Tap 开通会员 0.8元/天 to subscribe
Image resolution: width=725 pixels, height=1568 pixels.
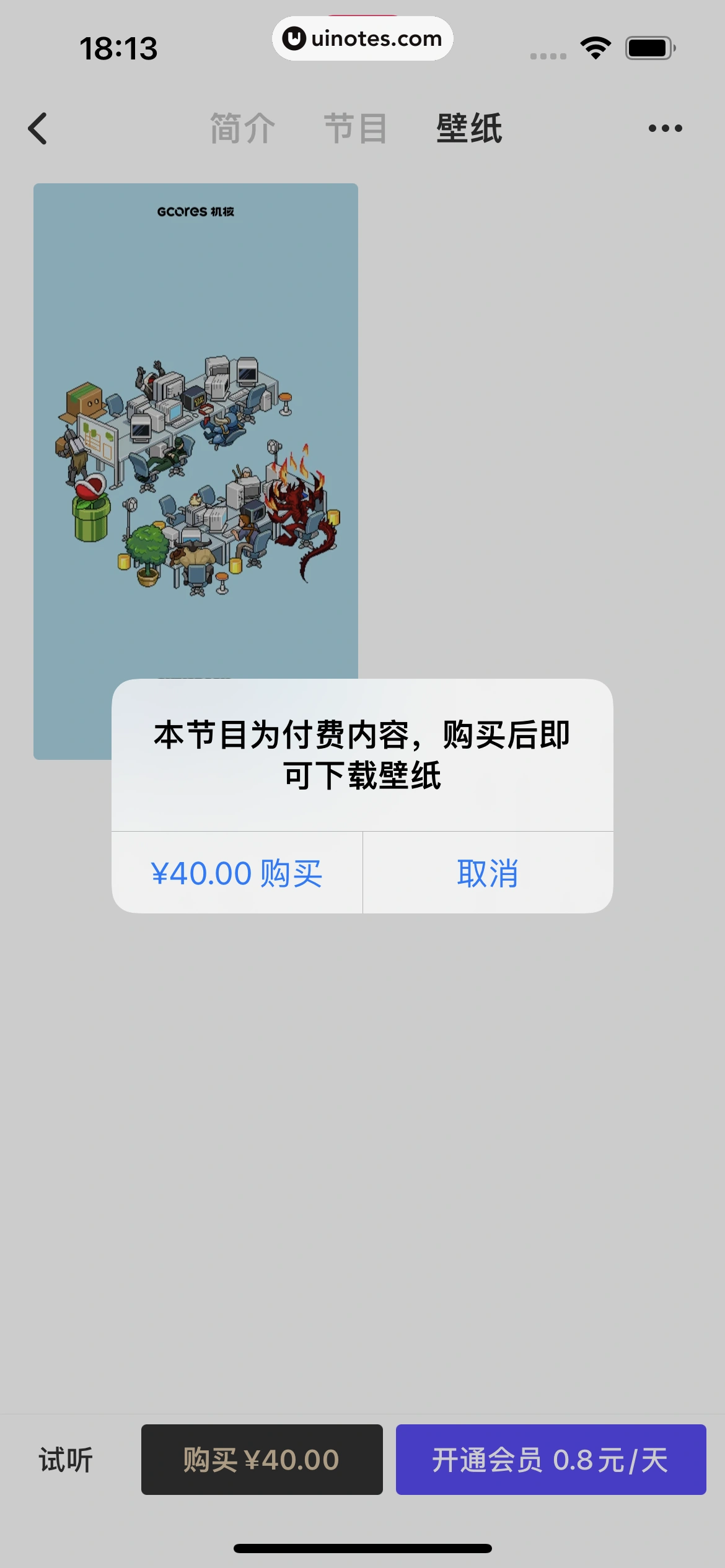click(550, 1460)
